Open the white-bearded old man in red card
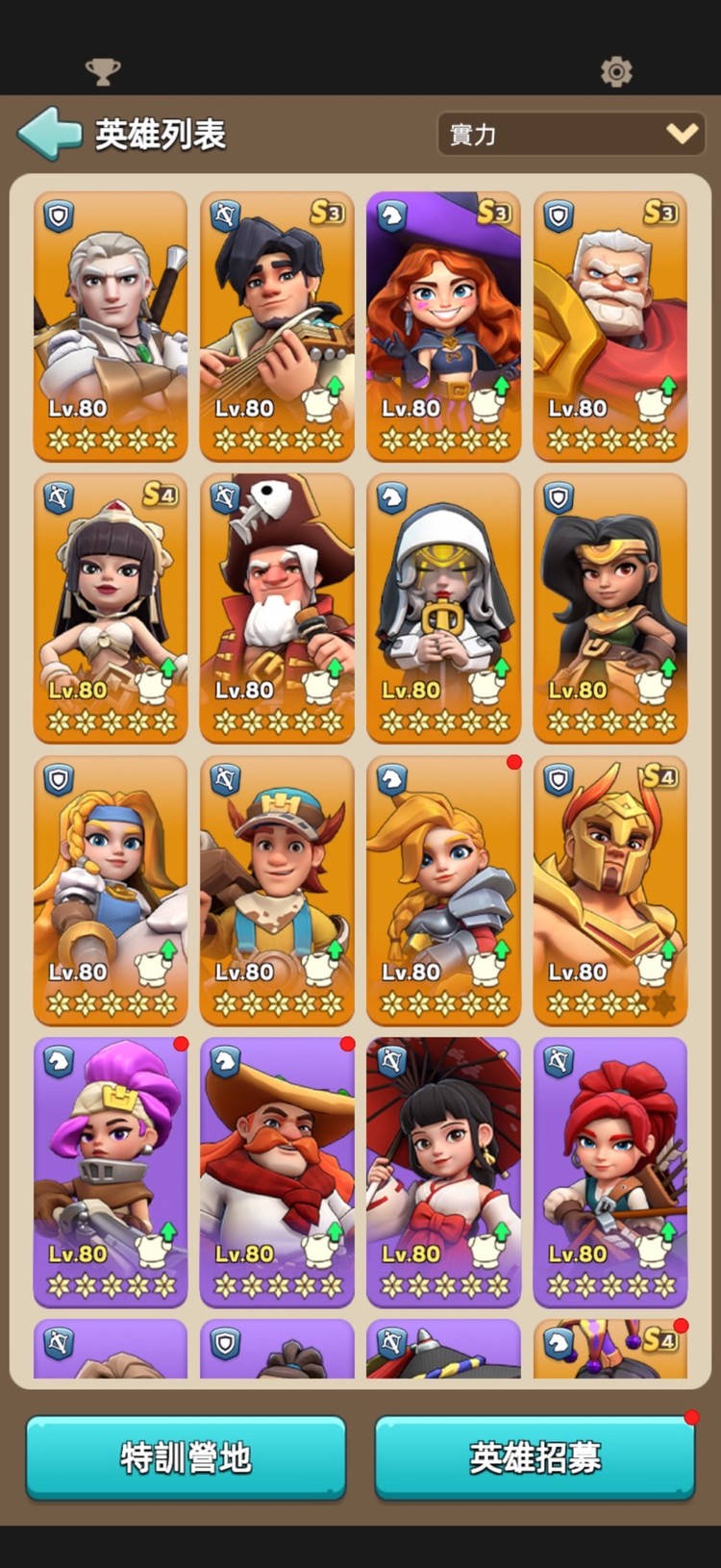The height and width of the screenshot is (1568, 721). (x=610, y=325)
